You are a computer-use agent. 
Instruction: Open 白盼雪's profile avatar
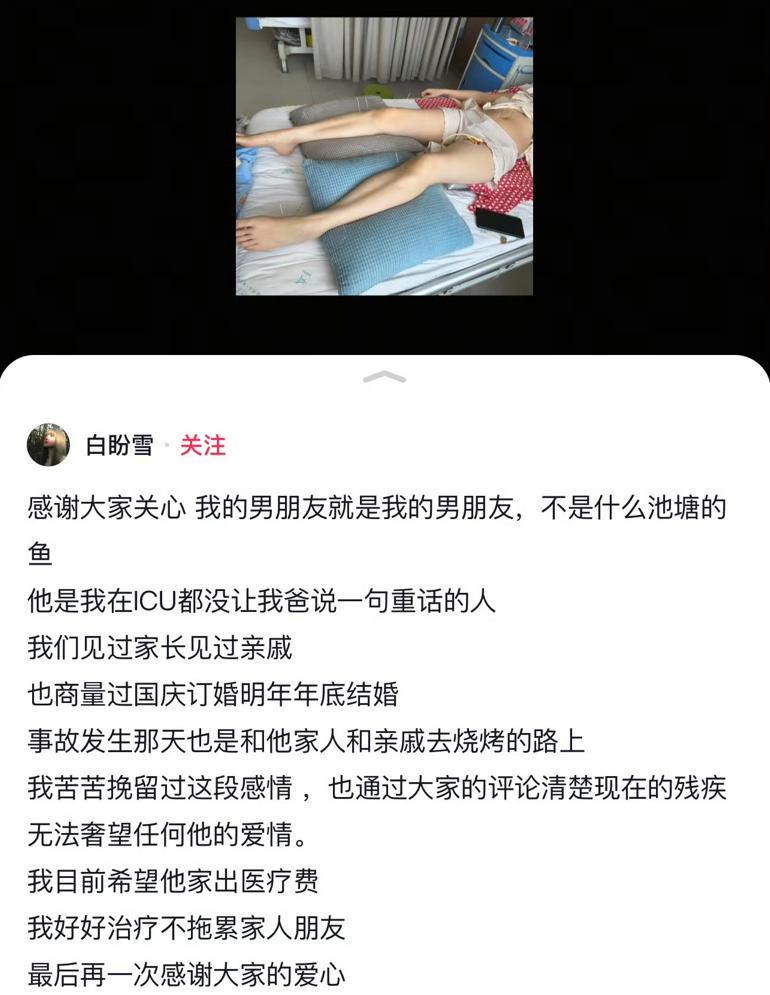click(48, 445)
